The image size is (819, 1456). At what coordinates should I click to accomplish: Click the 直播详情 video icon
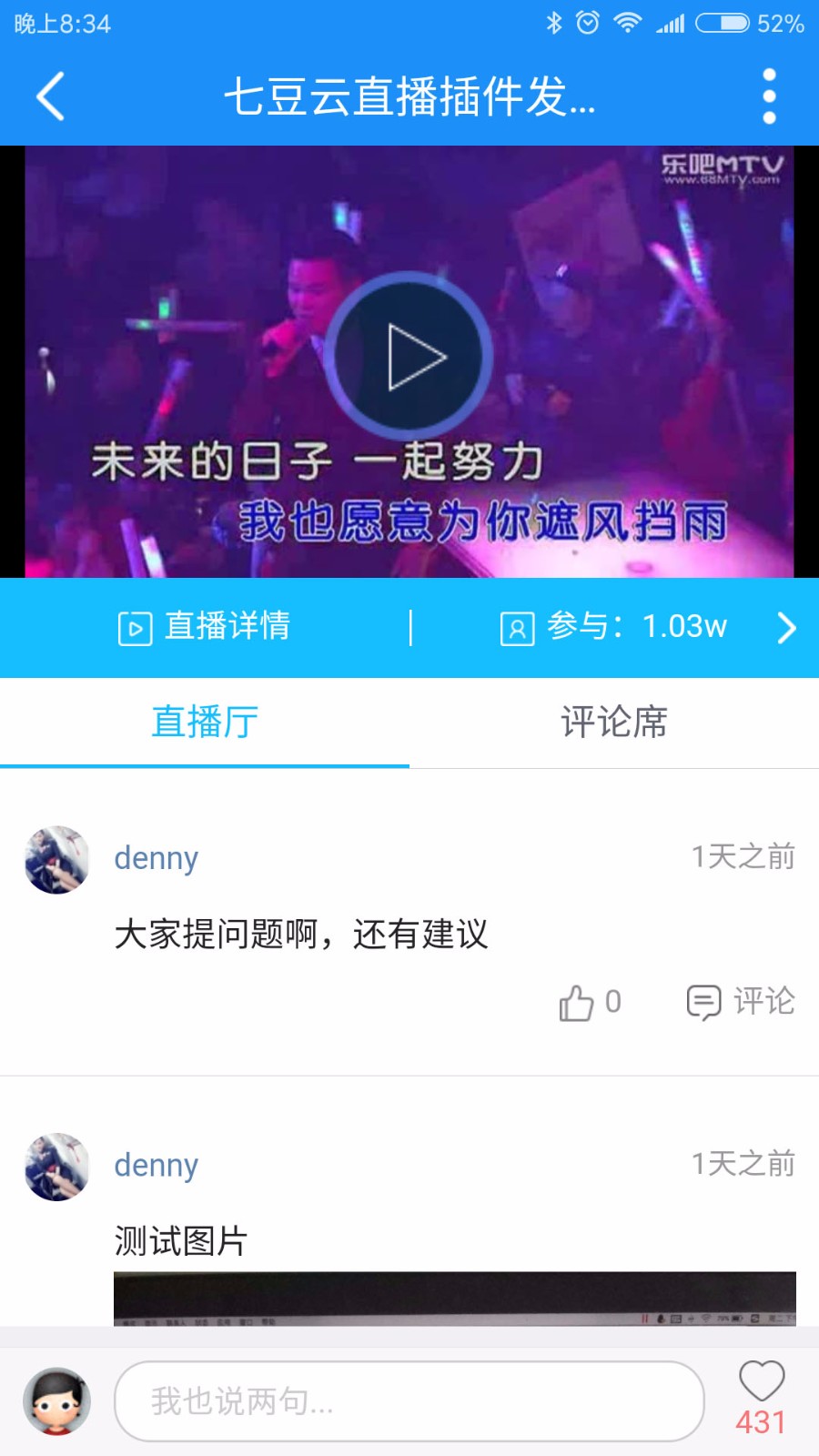(133, 627)
